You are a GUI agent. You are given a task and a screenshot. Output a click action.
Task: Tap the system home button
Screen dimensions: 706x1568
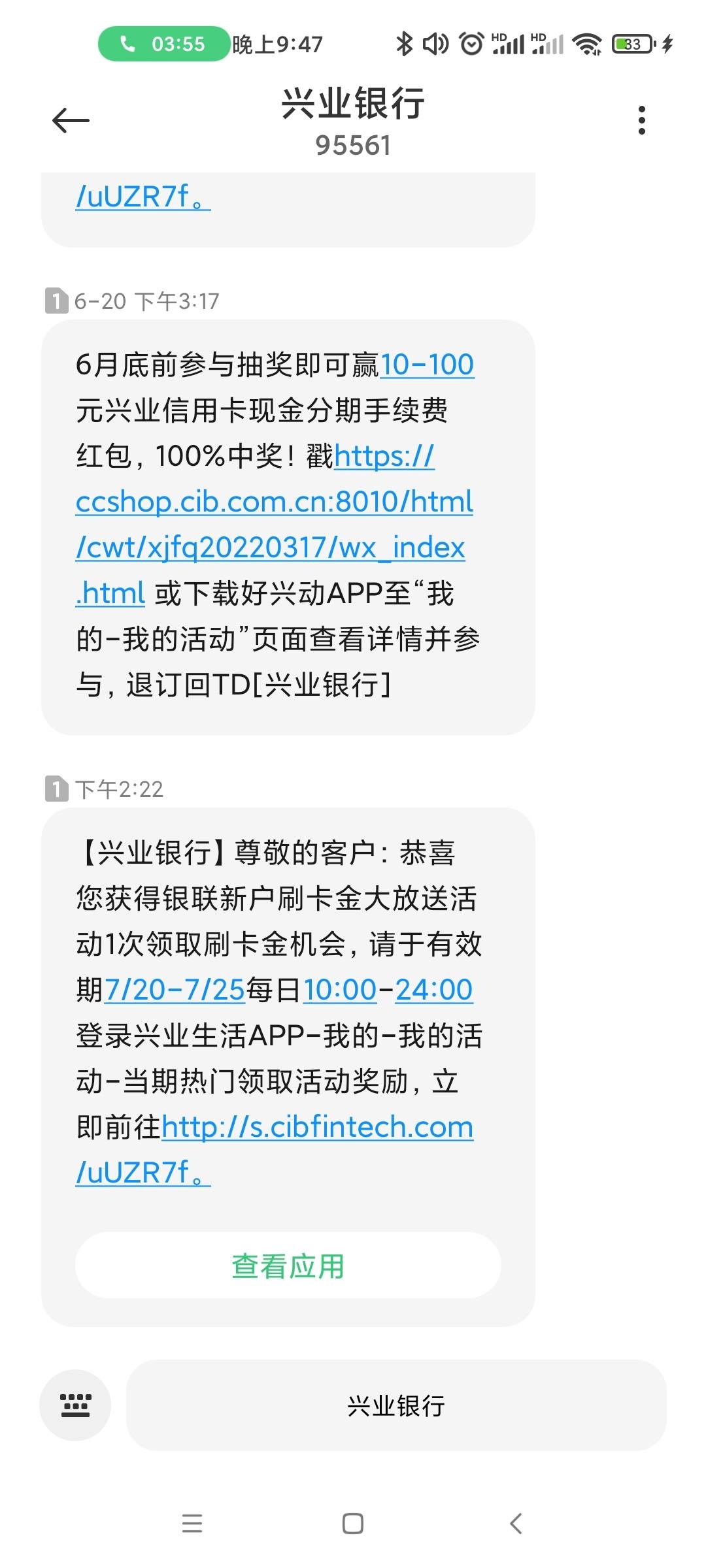coord(353,1524)
